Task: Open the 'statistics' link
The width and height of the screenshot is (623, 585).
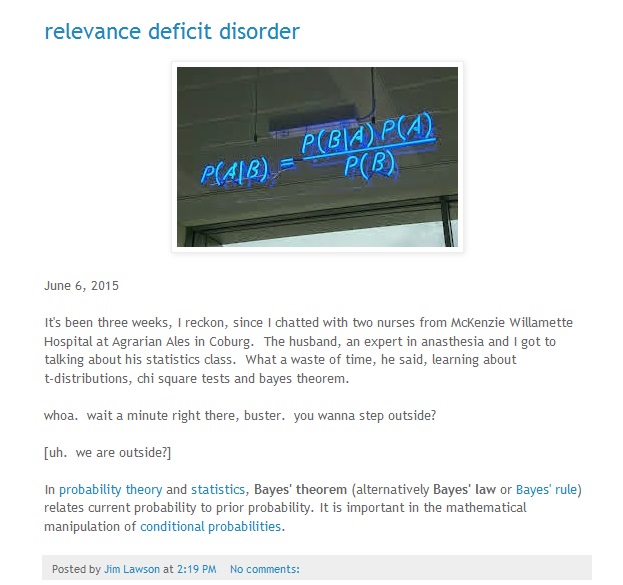Action: 218,490
